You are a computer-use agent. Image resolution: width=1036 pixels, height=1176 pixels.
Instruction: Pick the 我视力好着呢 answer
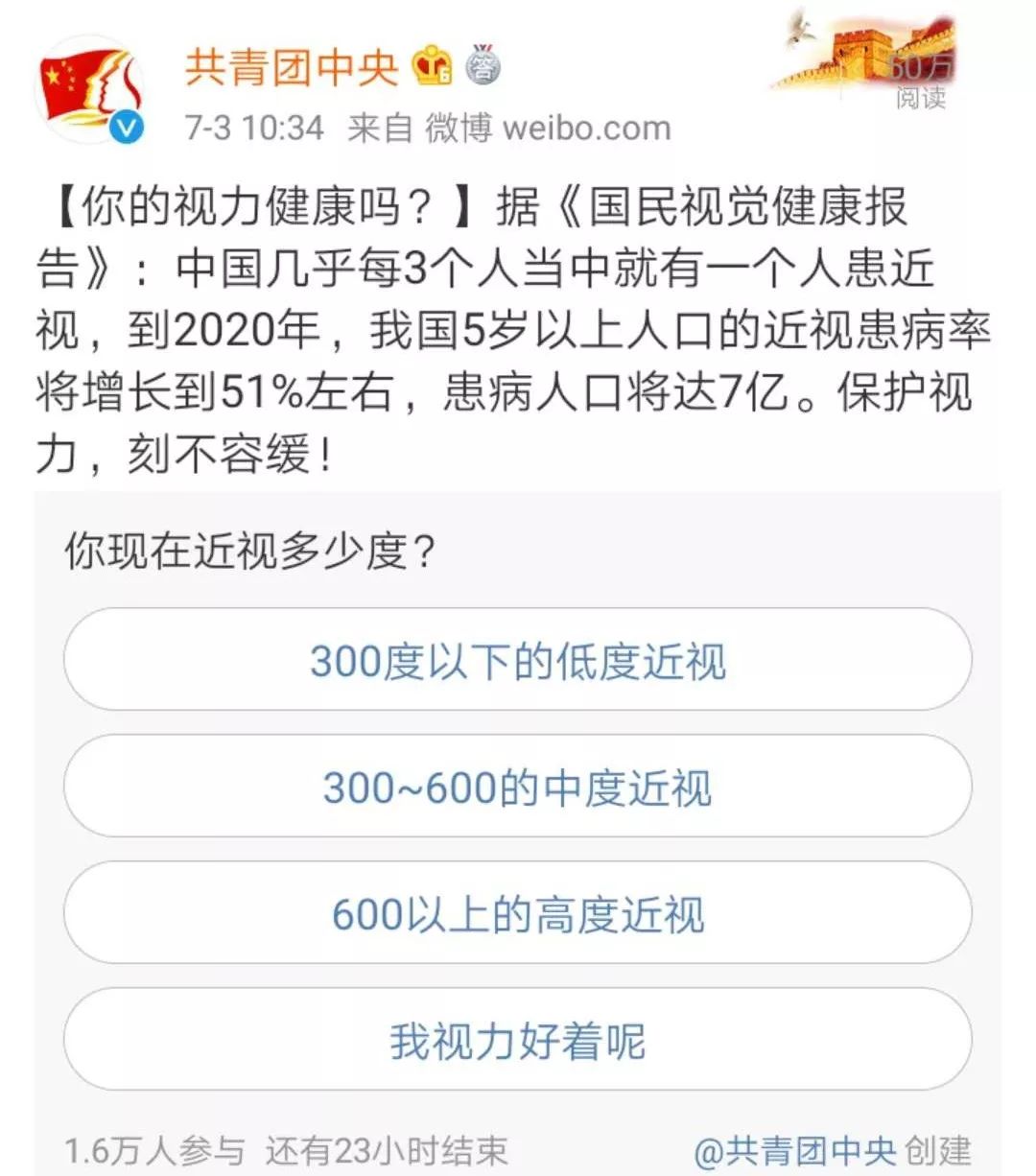(x=517, y=1040)
